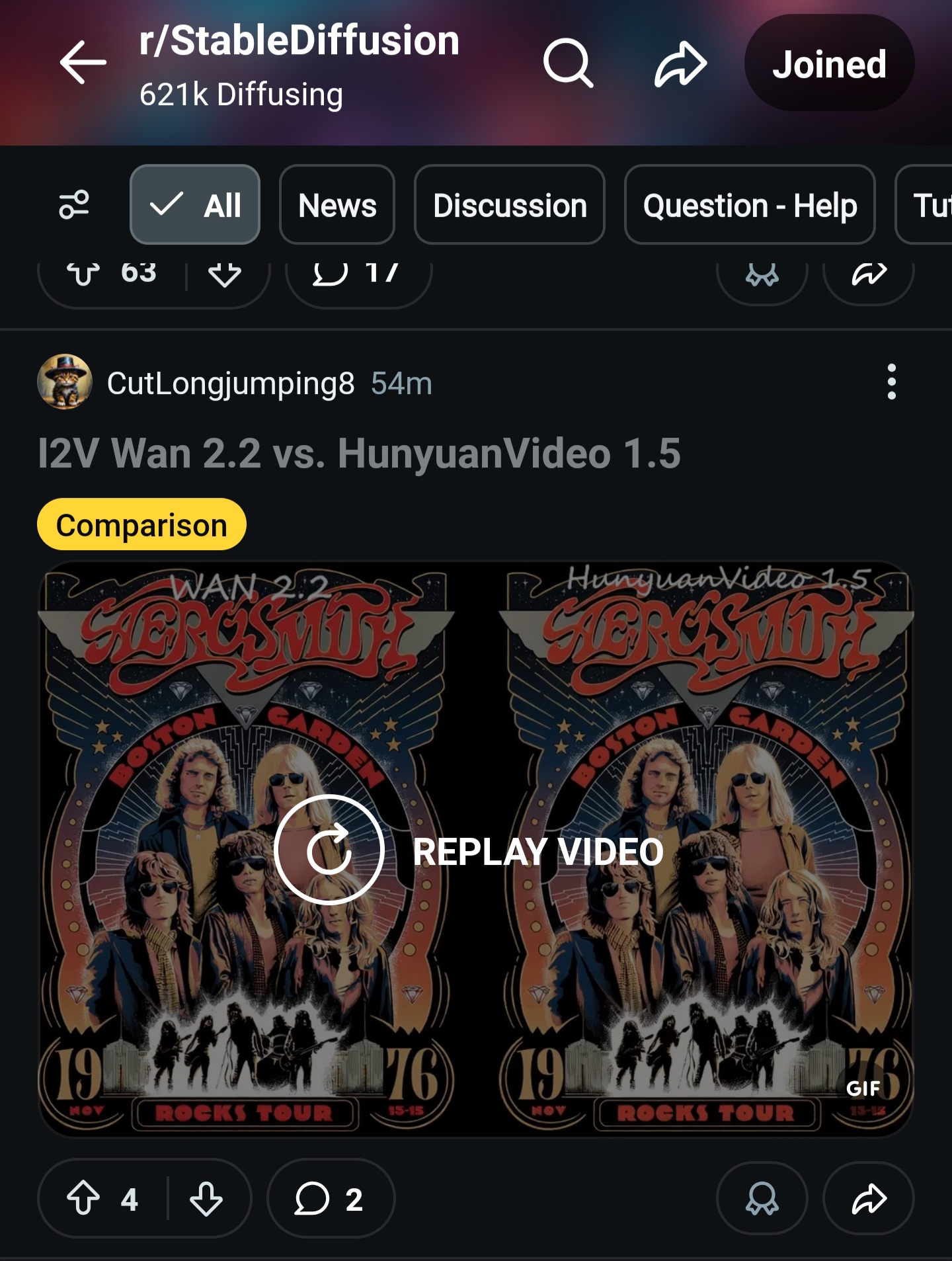The image size is (952, 1261).
Task: Open CutLongjumping8's profile avatar
Action: point(65,382)
